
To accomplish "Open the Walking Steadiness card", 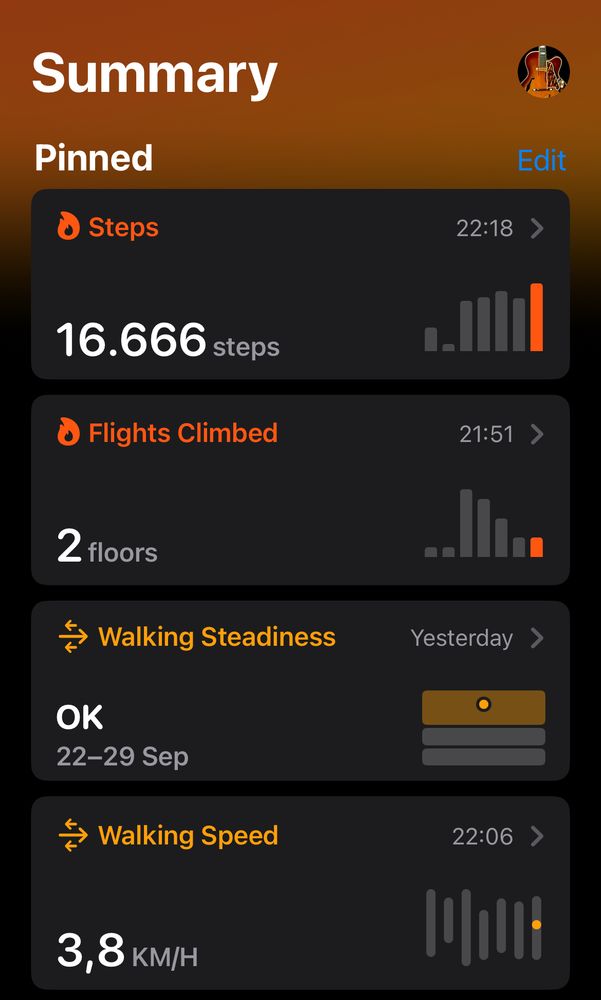I will click(x=300, y=690).
